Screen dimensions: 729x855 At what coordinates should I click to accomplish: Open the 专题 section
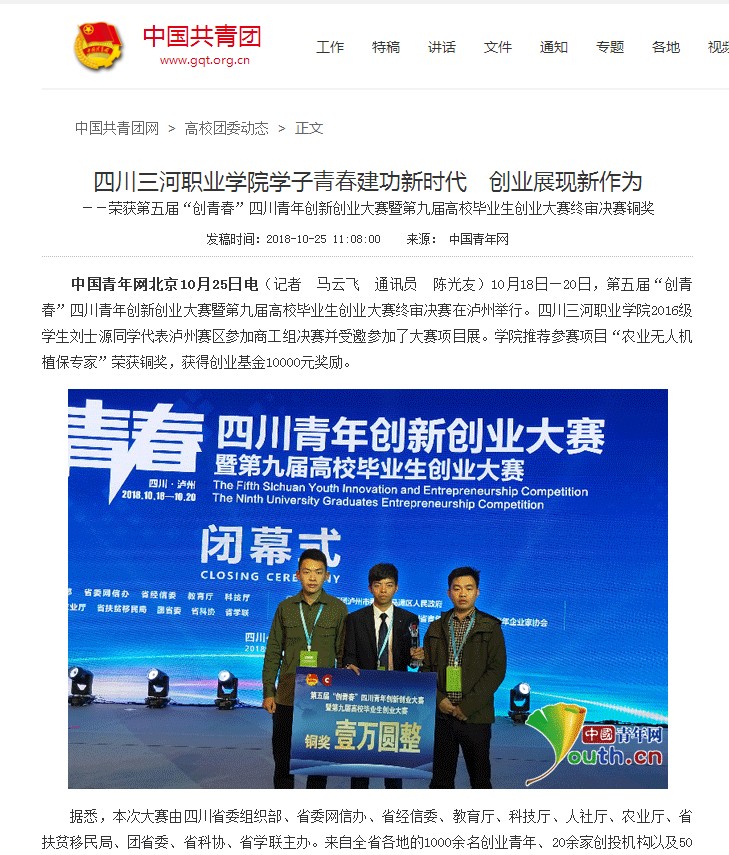click(610, 47)
